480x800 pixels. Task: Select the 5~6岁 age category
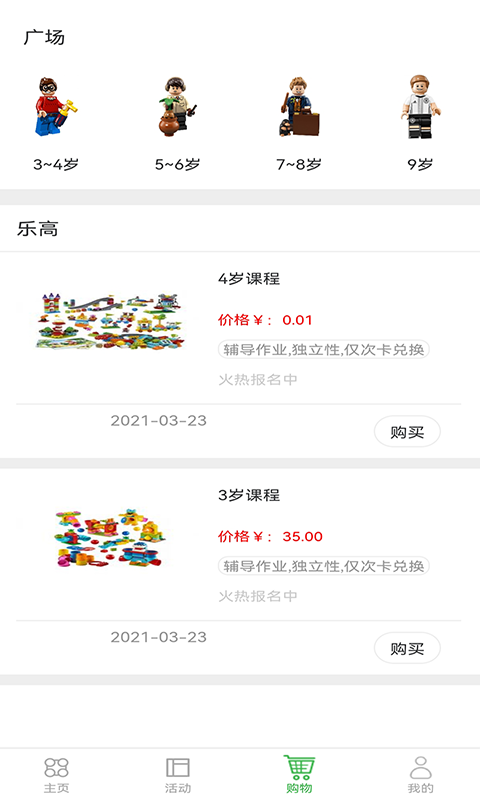pyautogui.click(x=177, y=124)
